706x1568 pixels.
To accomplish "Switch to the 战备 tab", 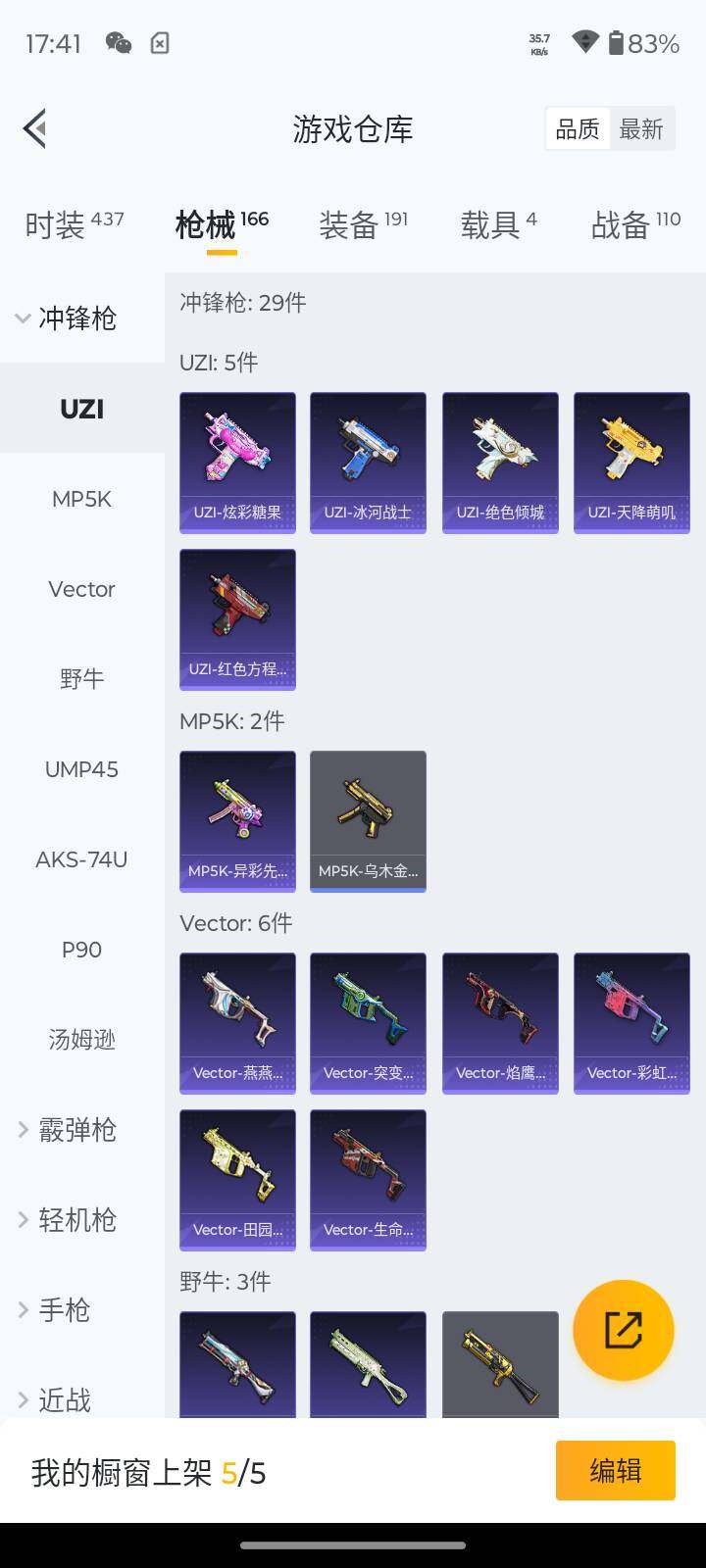I will (x=634, y=224).
